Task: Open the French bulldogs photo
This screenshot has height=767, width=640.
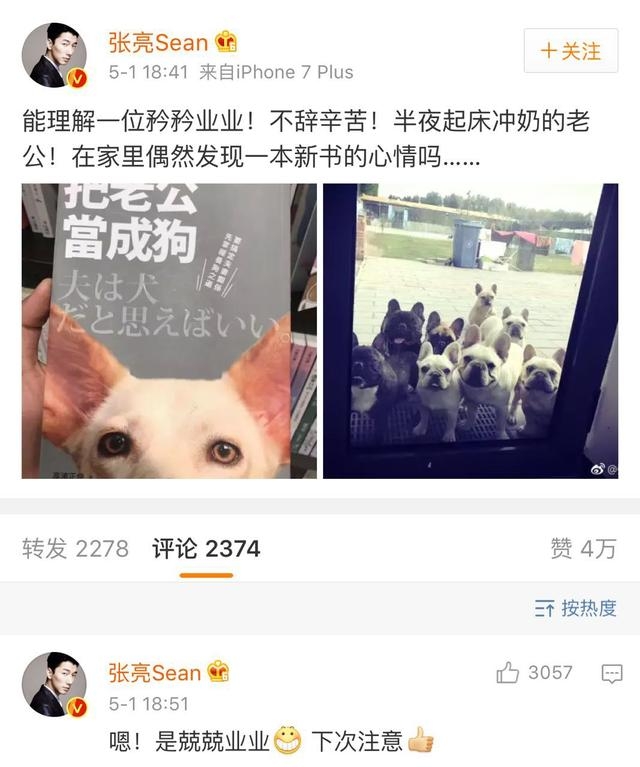Action: pyautogui.click(x=470, y=331)
